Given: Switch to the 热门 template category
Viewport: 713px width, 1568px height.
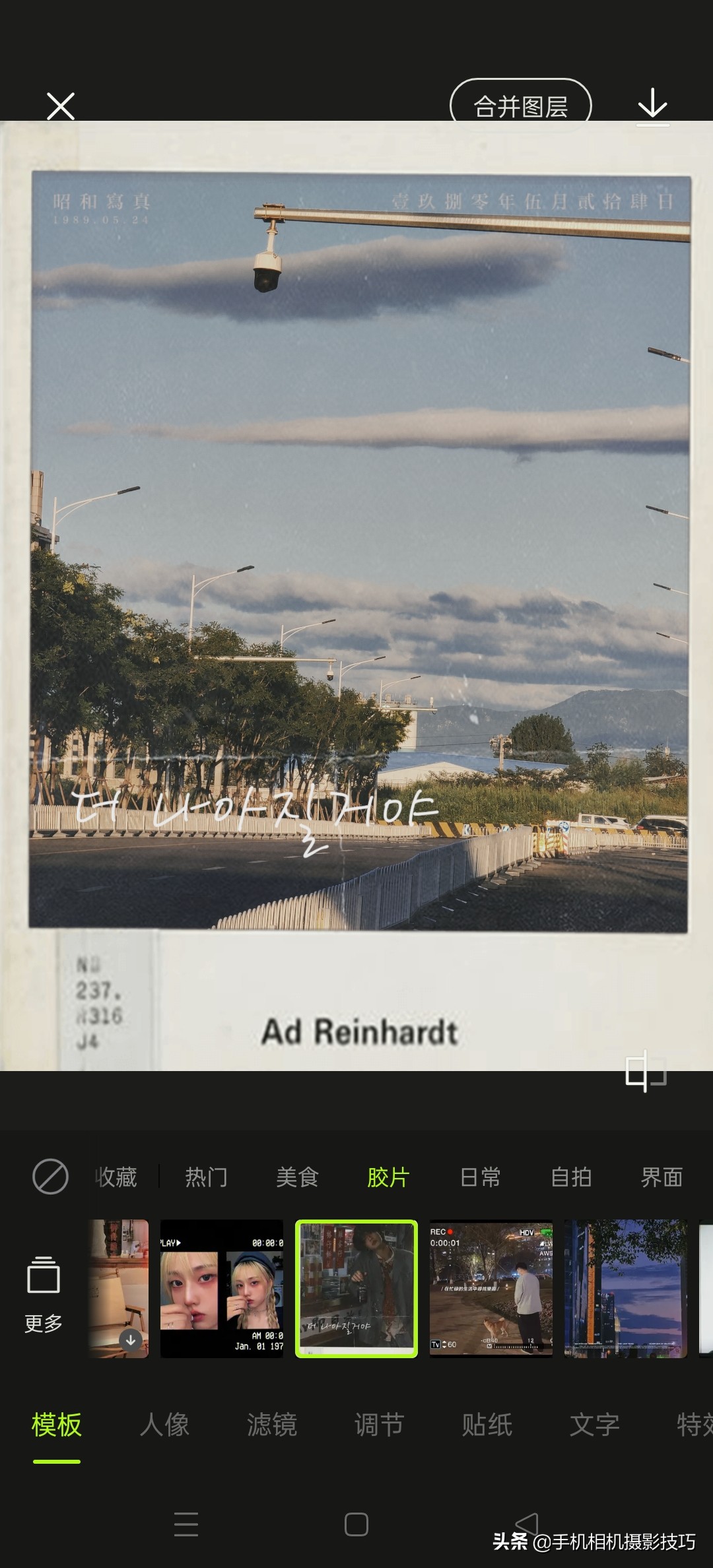Looking at the screenshot, I should coord(206,1177).
